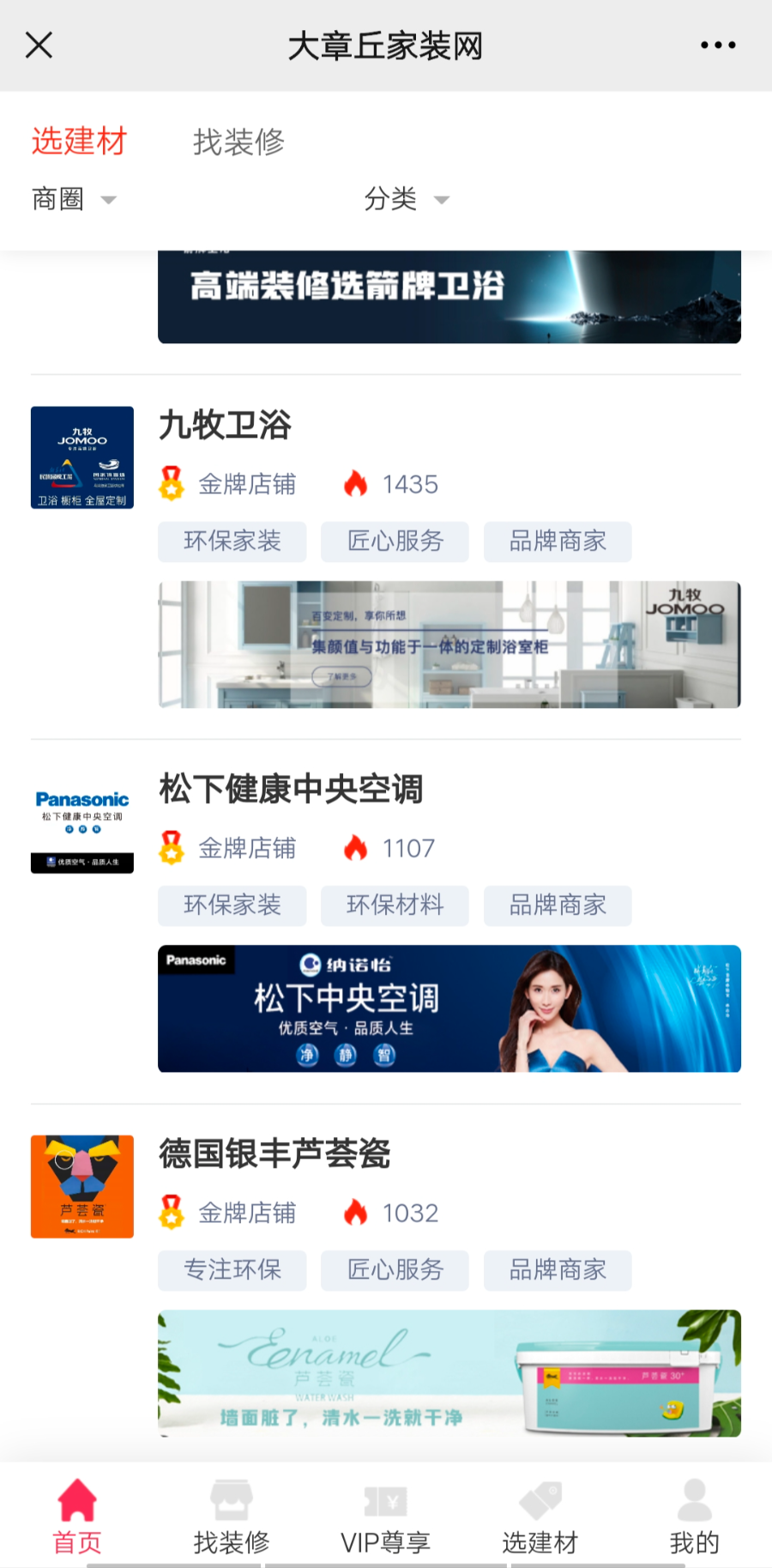This screenshot has width=772, height=1568.
Task: Open 选建材 in the bottom navigation
Action: coord(540,1517)
